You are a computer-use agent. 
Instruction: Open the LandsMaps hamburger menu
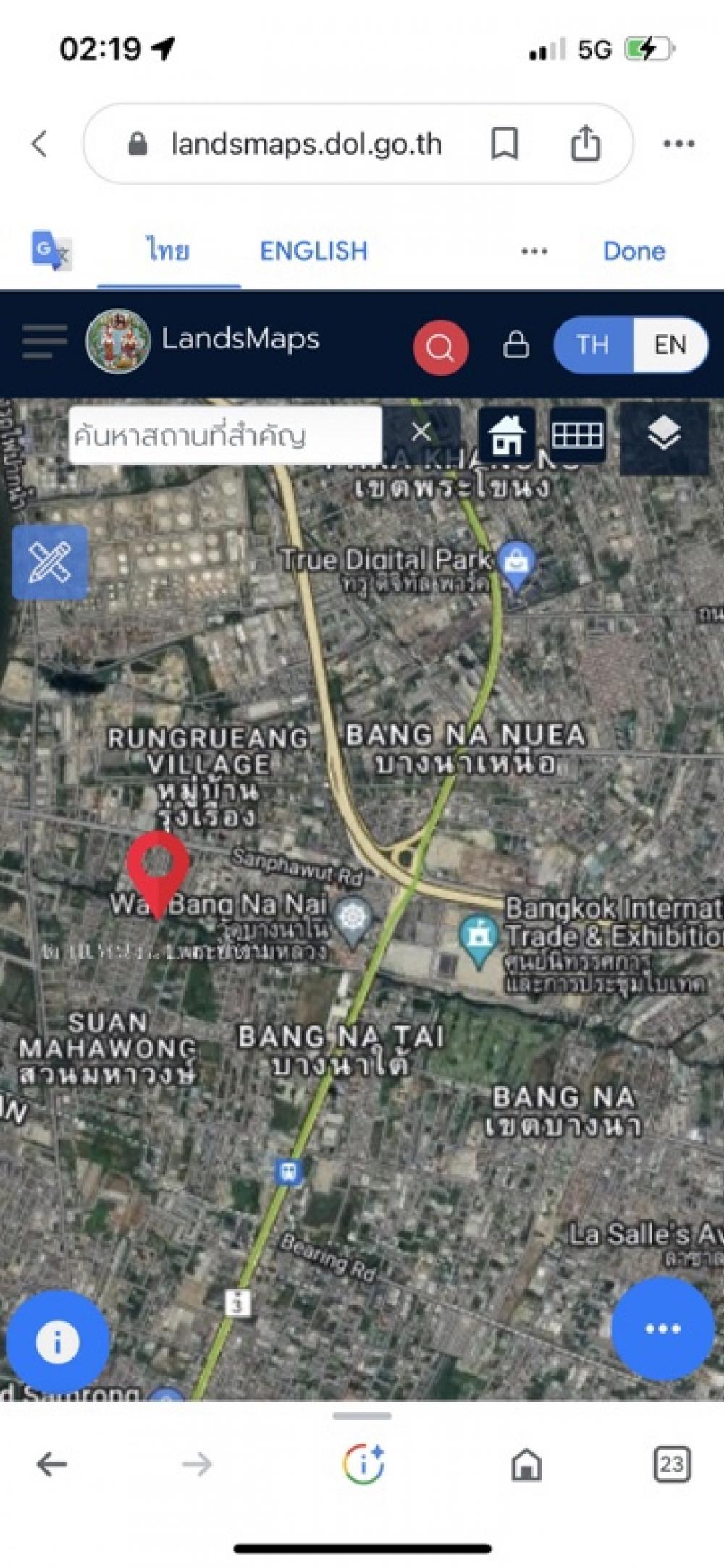point(44,342)
